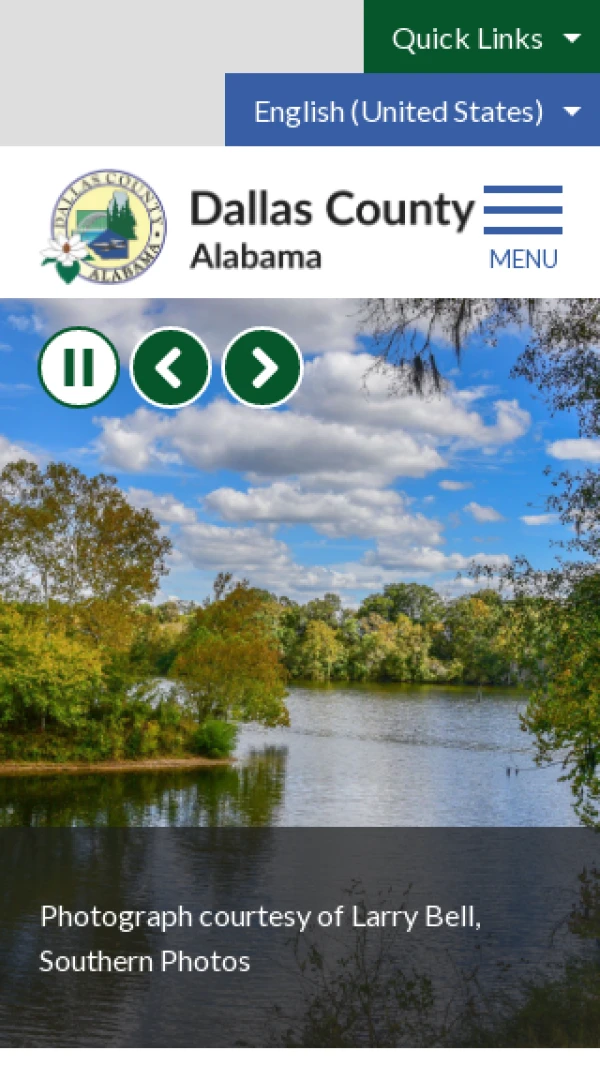Open the MENU hamburger button
This screenshot has height=1065, width=600.
coord(523,227)
